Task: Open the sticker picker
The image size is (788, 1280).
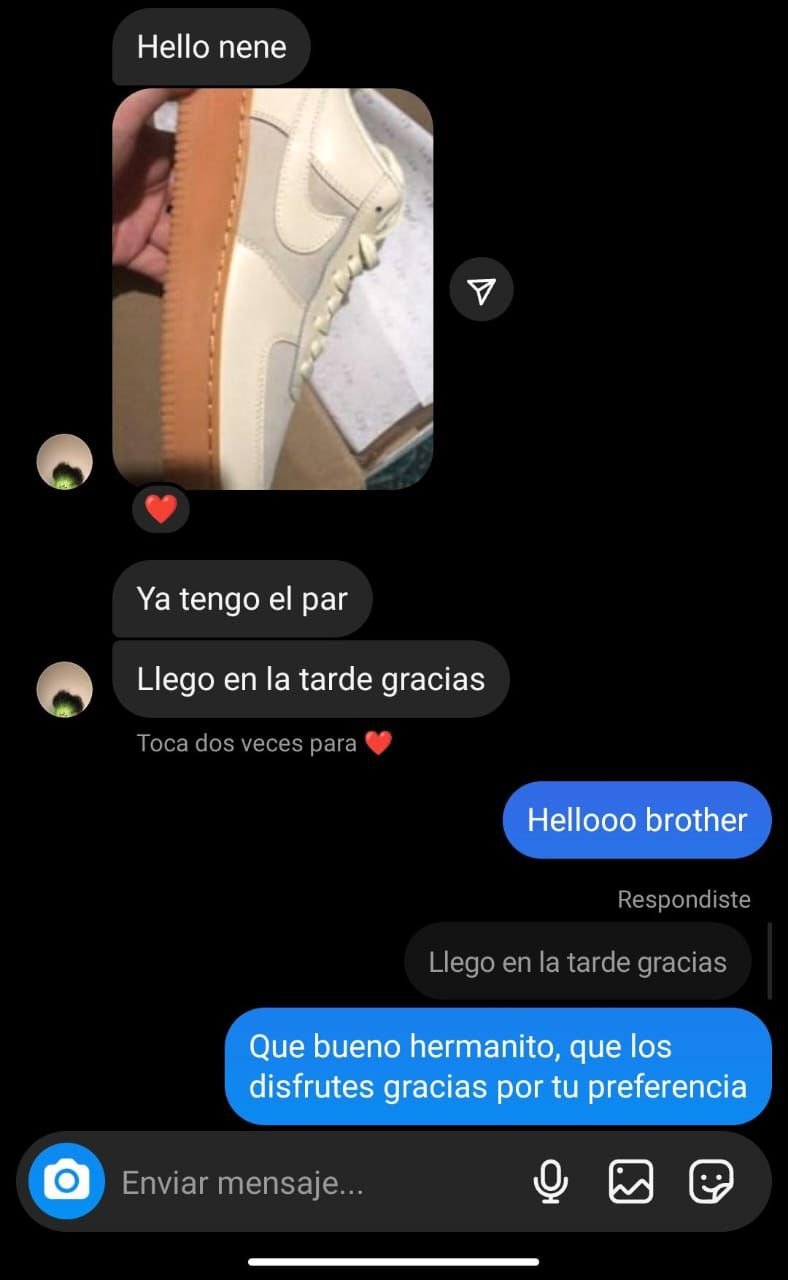Action: 712,1182
